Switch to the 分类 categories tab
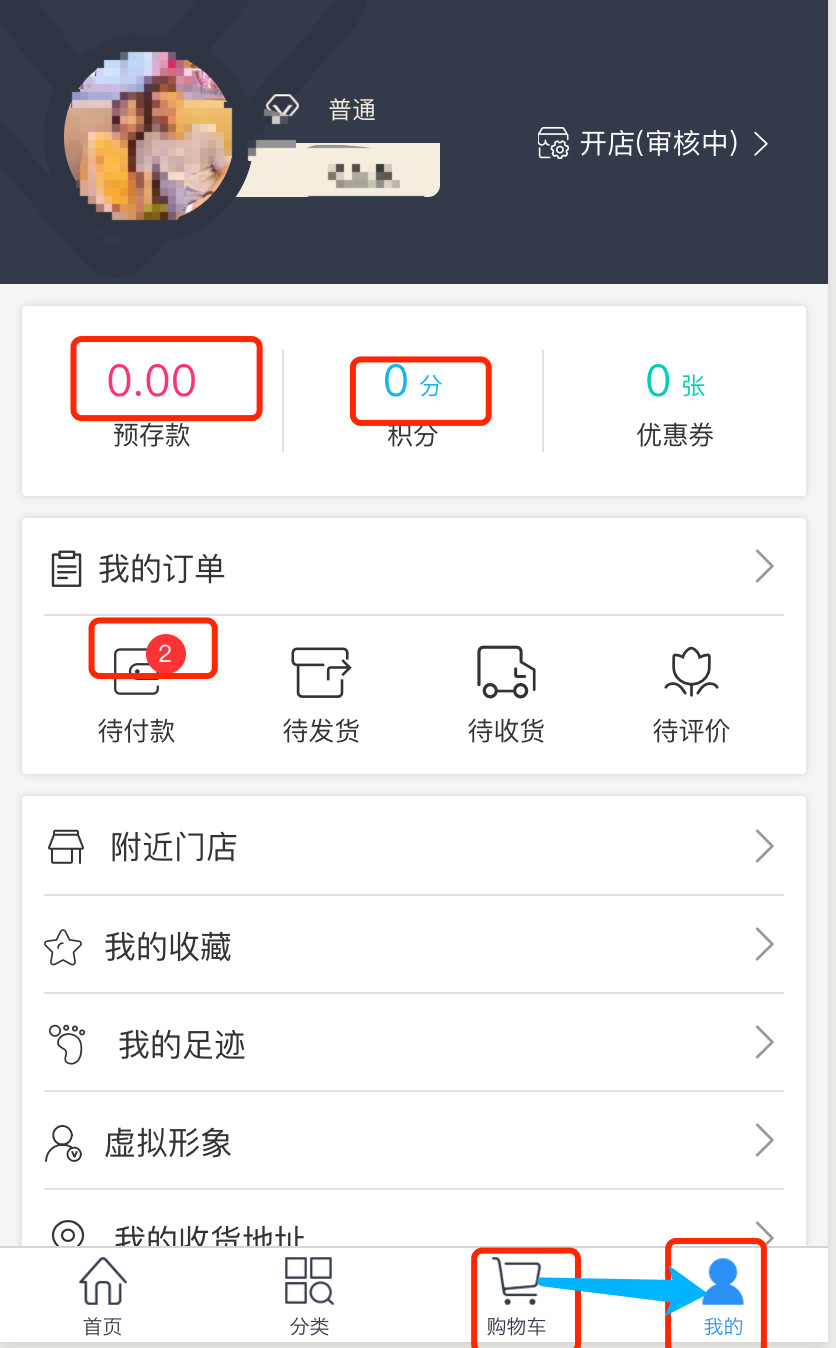The height and width of the screenshot is (1348, 836). click(x=309, y=1298)
